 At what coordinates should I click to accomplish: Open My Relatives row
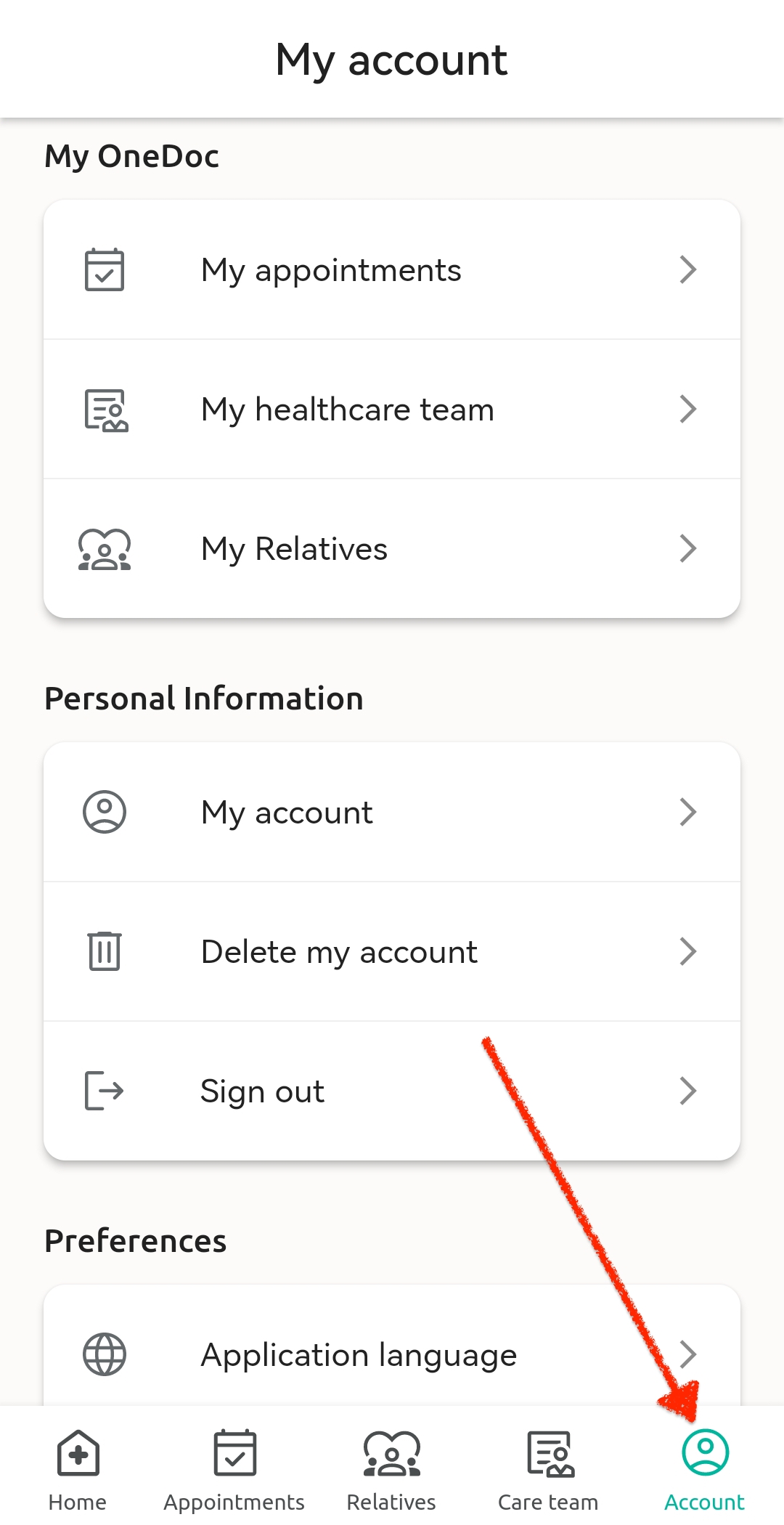pyautogui.click(x=392, y=548)
